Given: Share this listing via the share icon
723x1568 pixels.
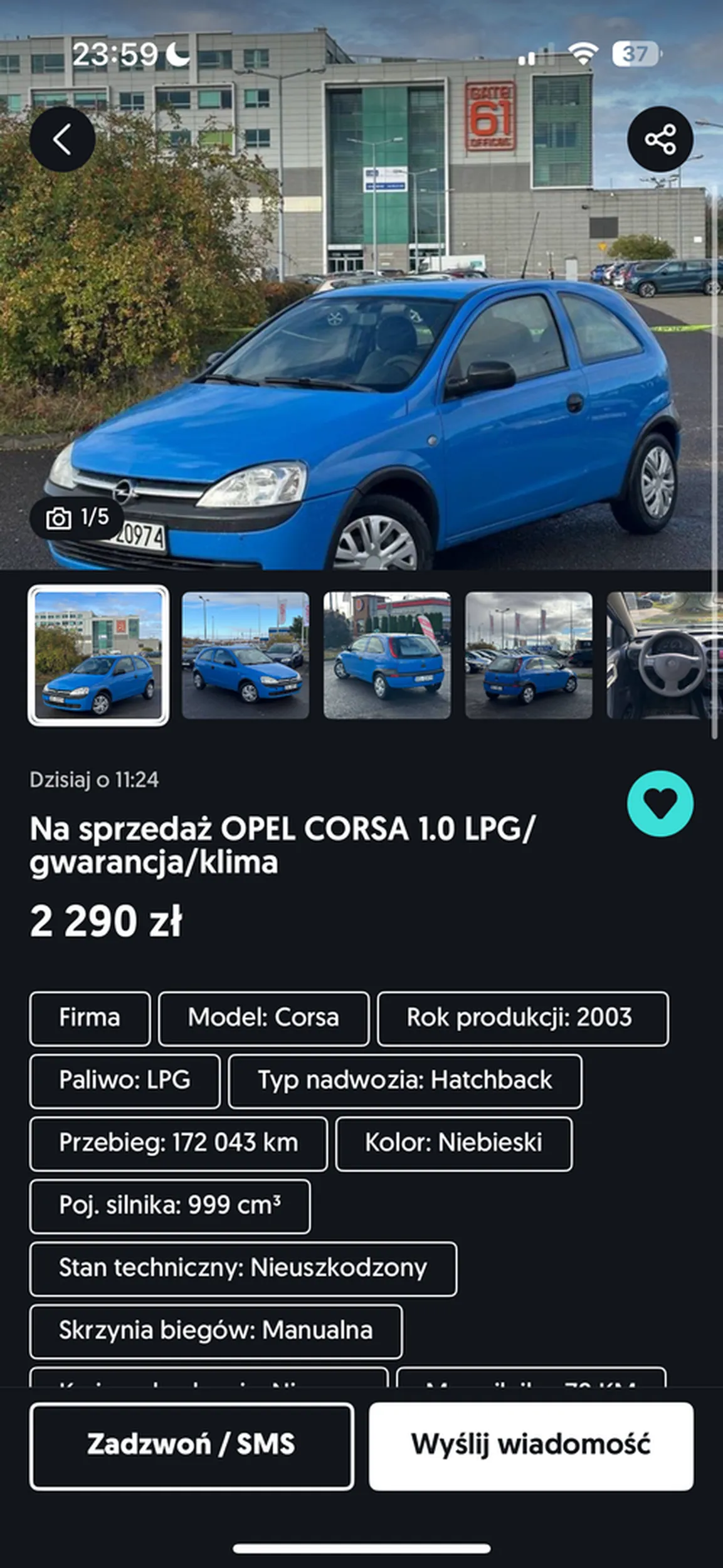Looking at the screenshot, I should pyautogui.click(x=659, y=139).
